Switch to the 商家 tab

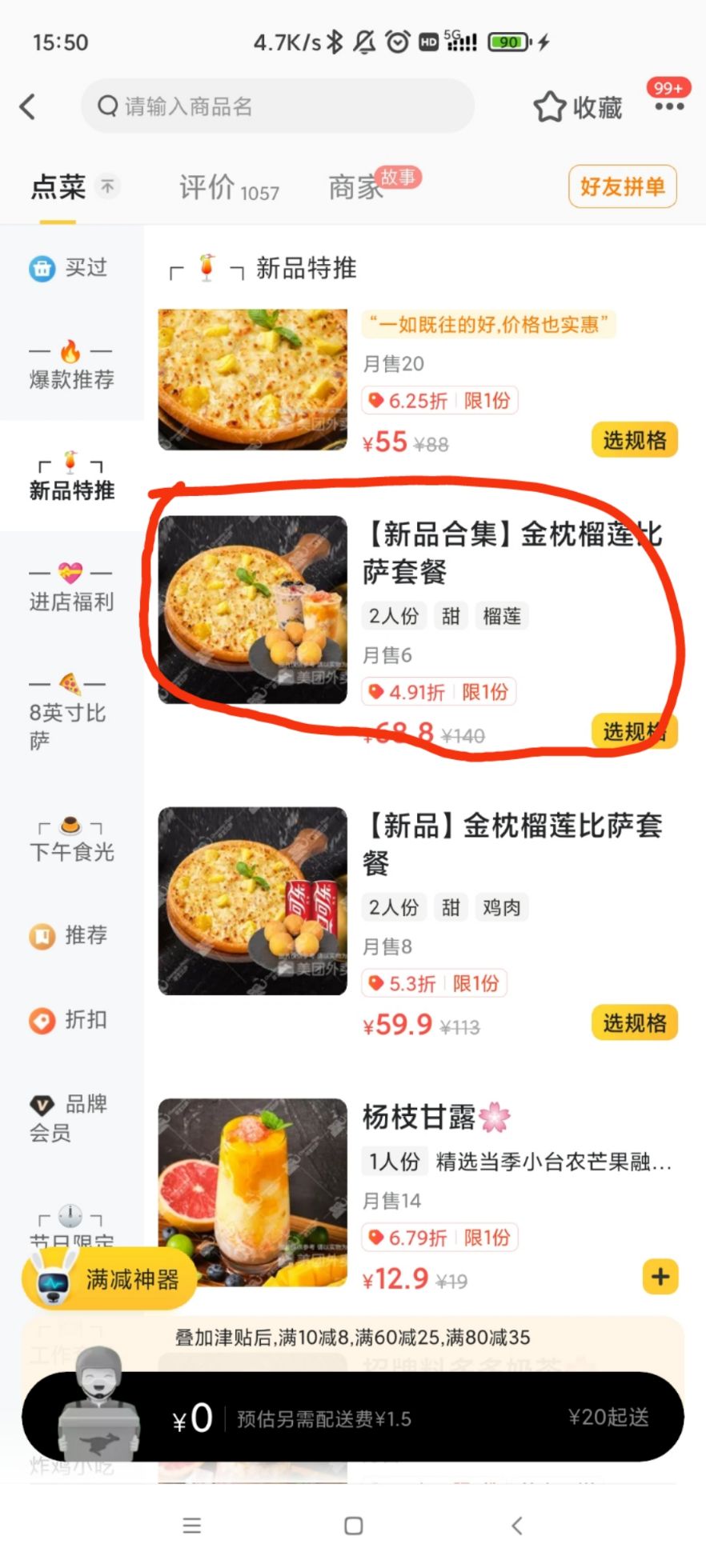click(356, 188)
